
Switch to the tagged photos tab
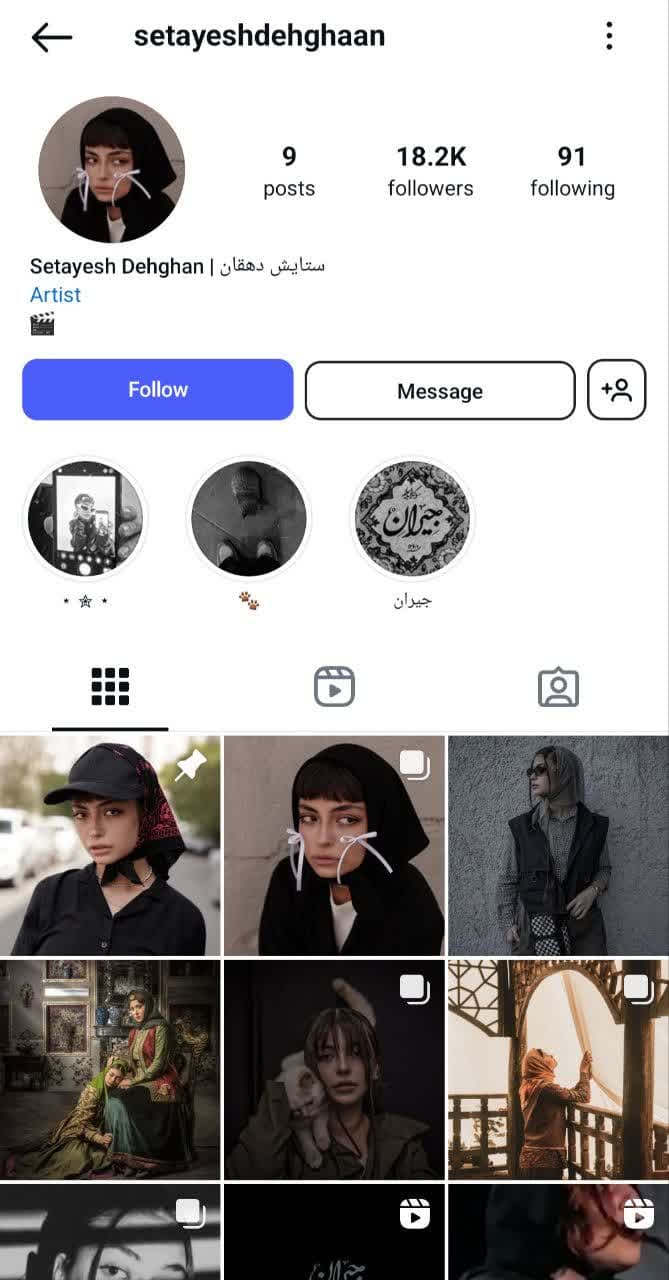558,687
